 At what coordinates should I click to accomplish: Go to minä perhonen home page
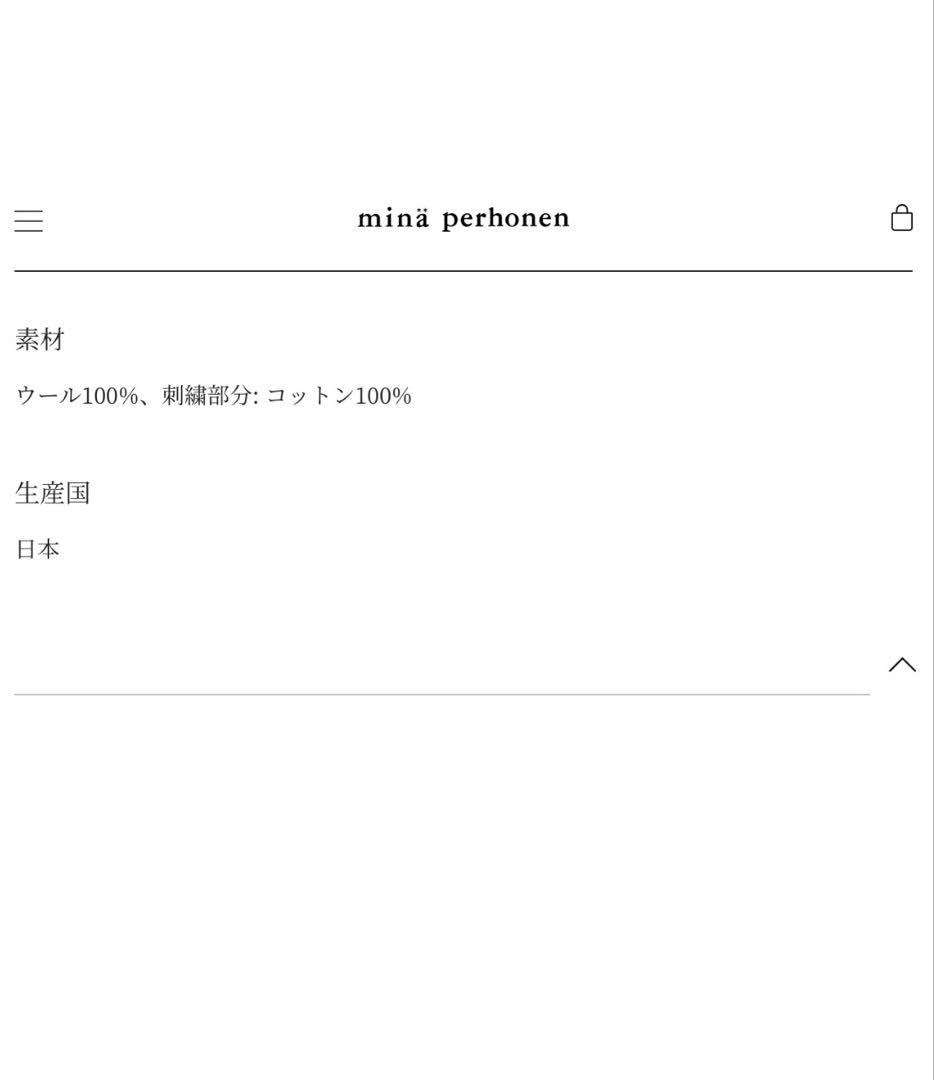point(464,218)
